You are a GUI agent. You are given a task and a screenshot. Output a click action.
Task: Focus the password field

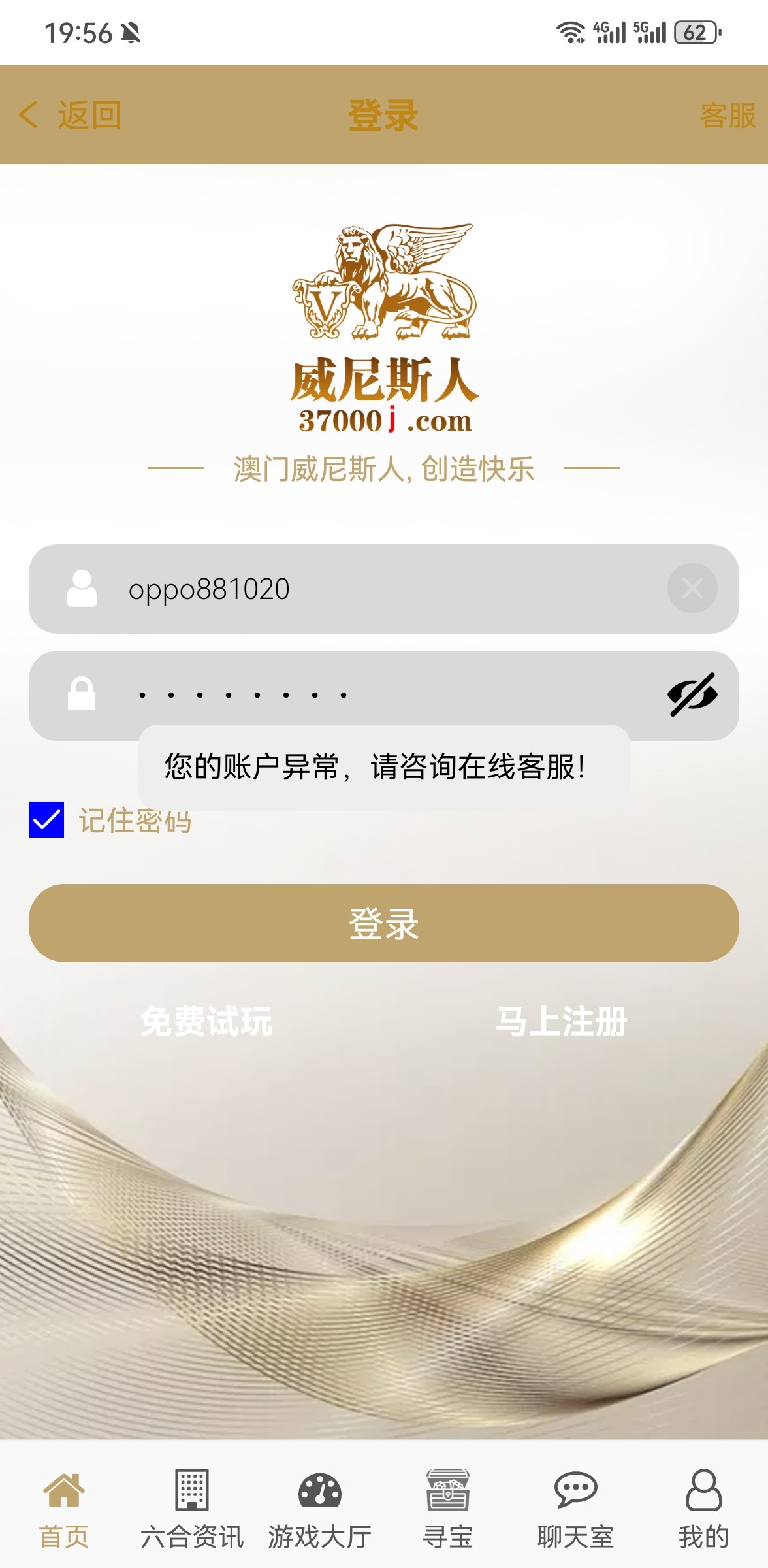pos(379,695)
